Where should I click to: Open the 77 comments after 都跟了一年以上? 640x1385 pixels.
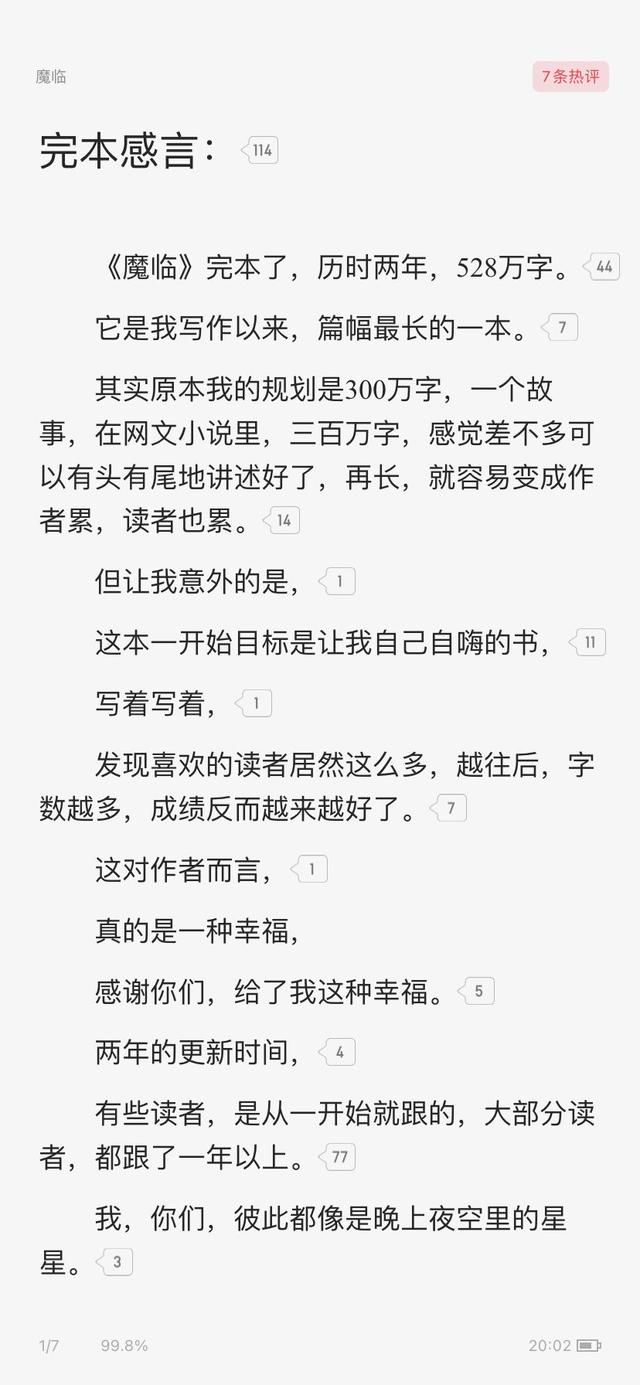point(337,1157)
